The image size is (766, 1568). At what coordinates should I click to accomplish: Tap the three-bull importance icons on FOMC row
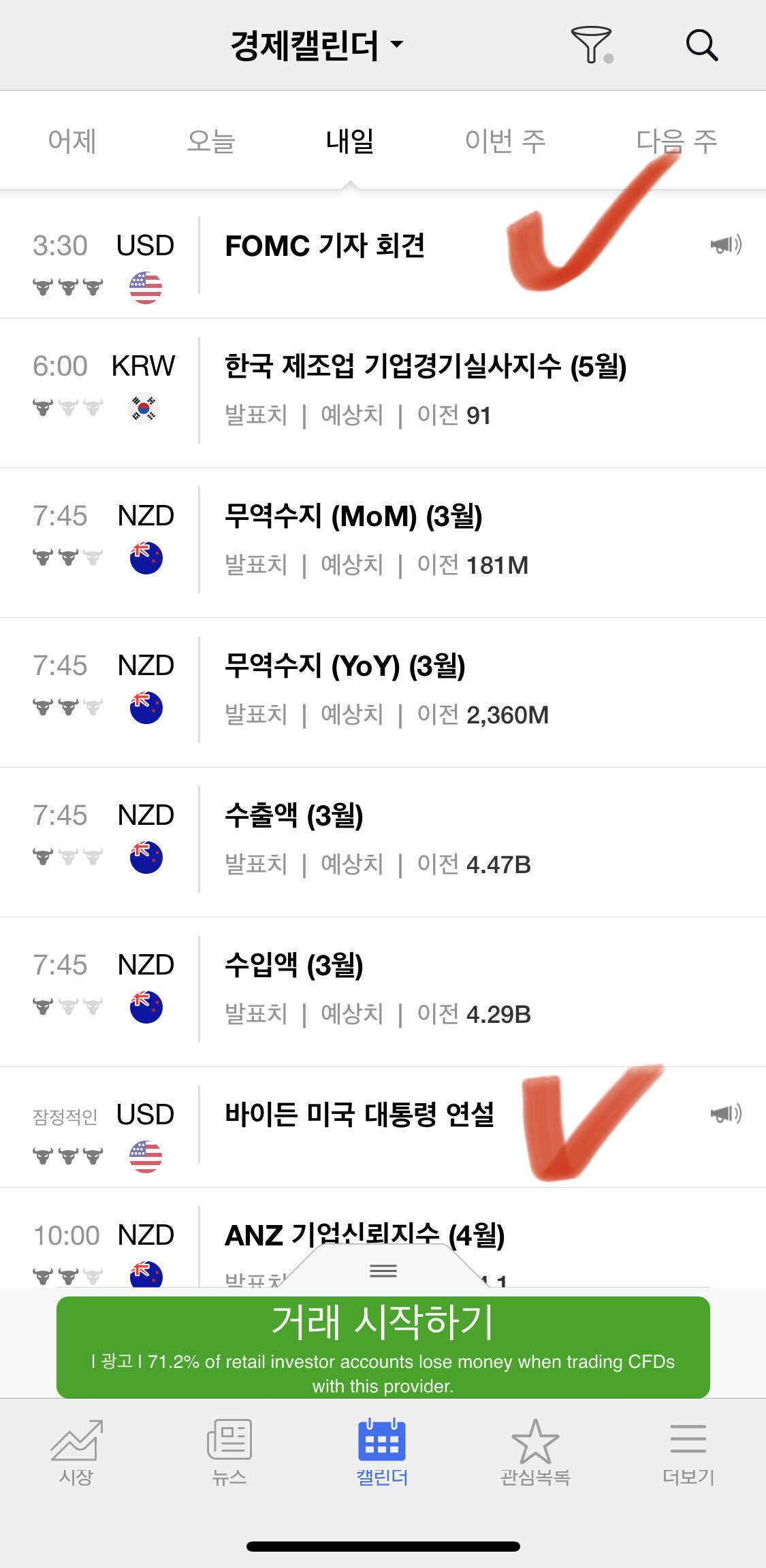[67, 286]
